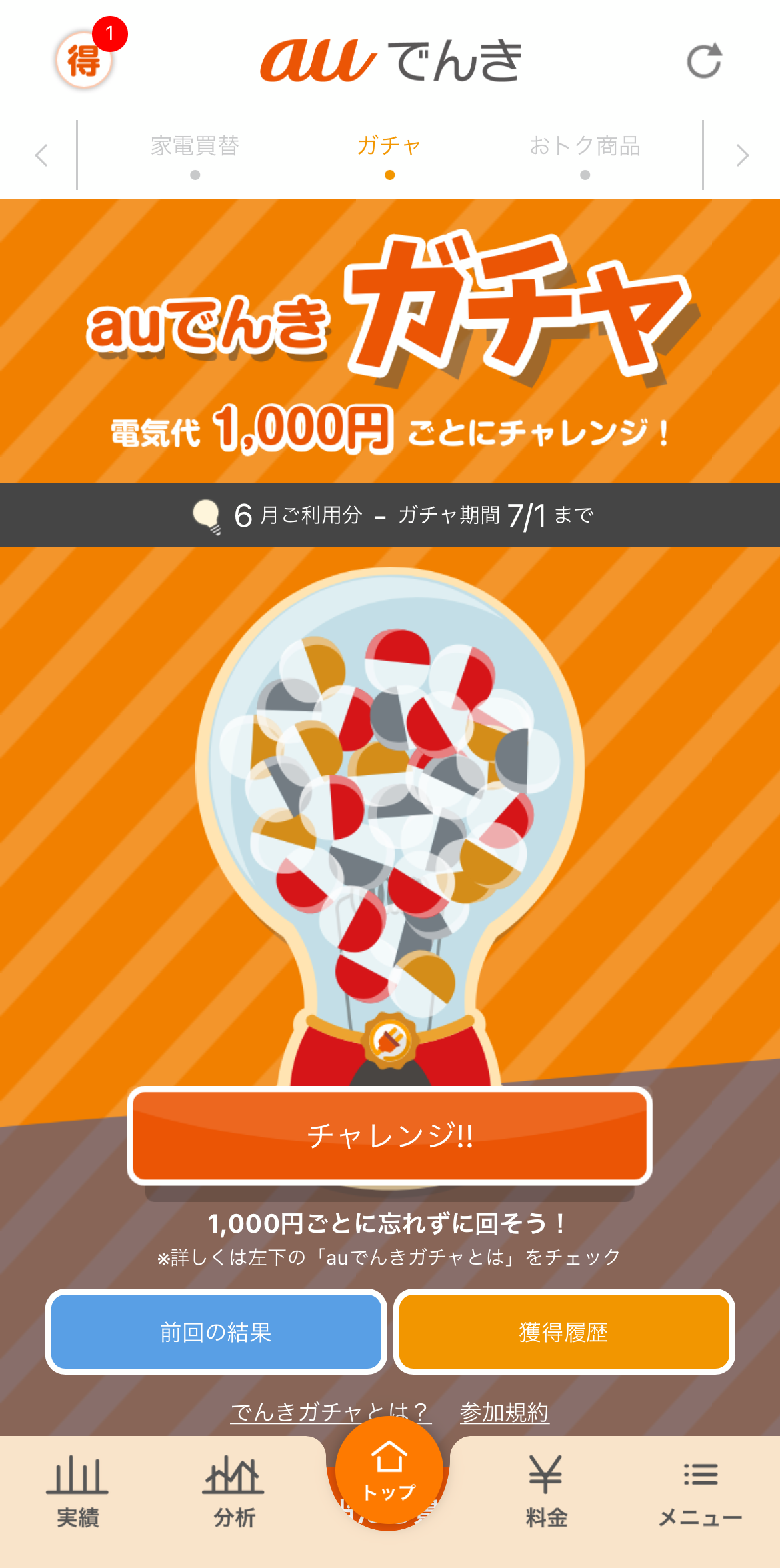This screenshot has width=780, height=1568.
Task: Show previous tabs with the left arrow
Action: click(x=41, y=155)
